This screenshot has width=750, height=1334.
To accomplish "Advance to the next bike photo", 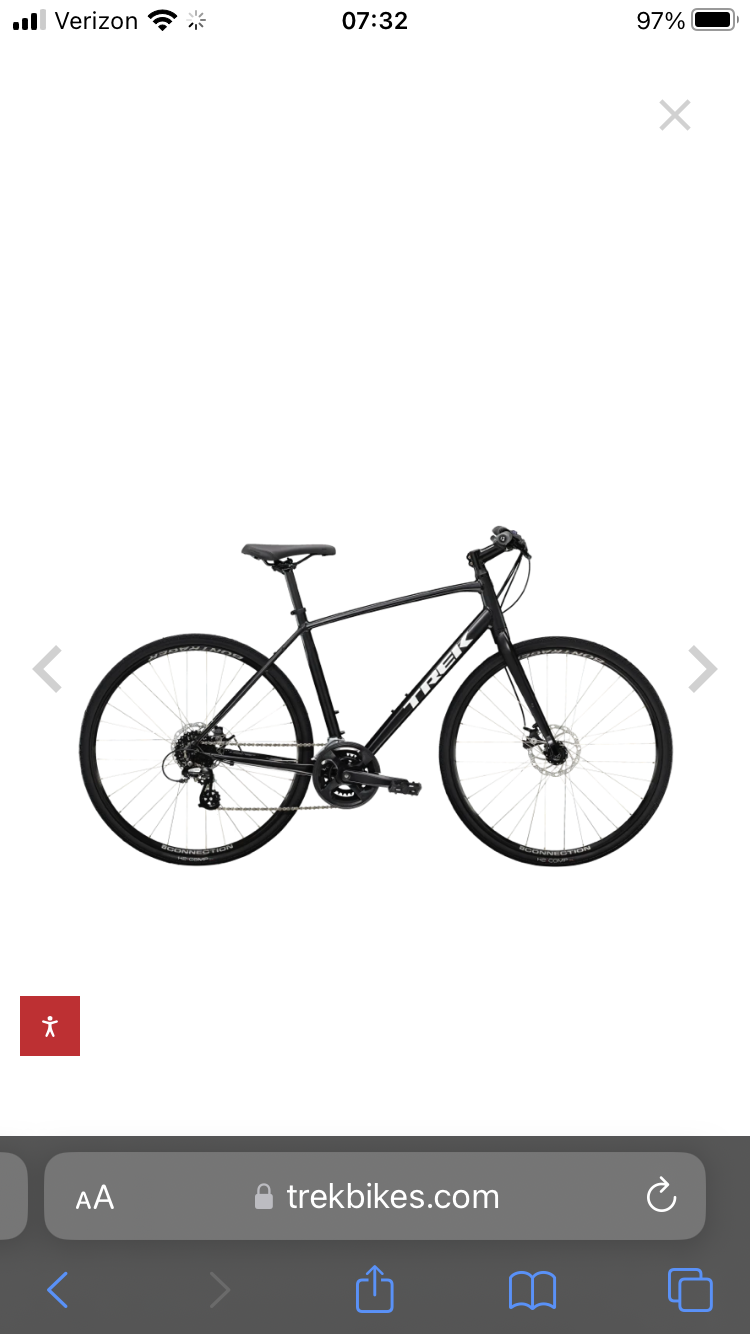I will tap(702, 668).
